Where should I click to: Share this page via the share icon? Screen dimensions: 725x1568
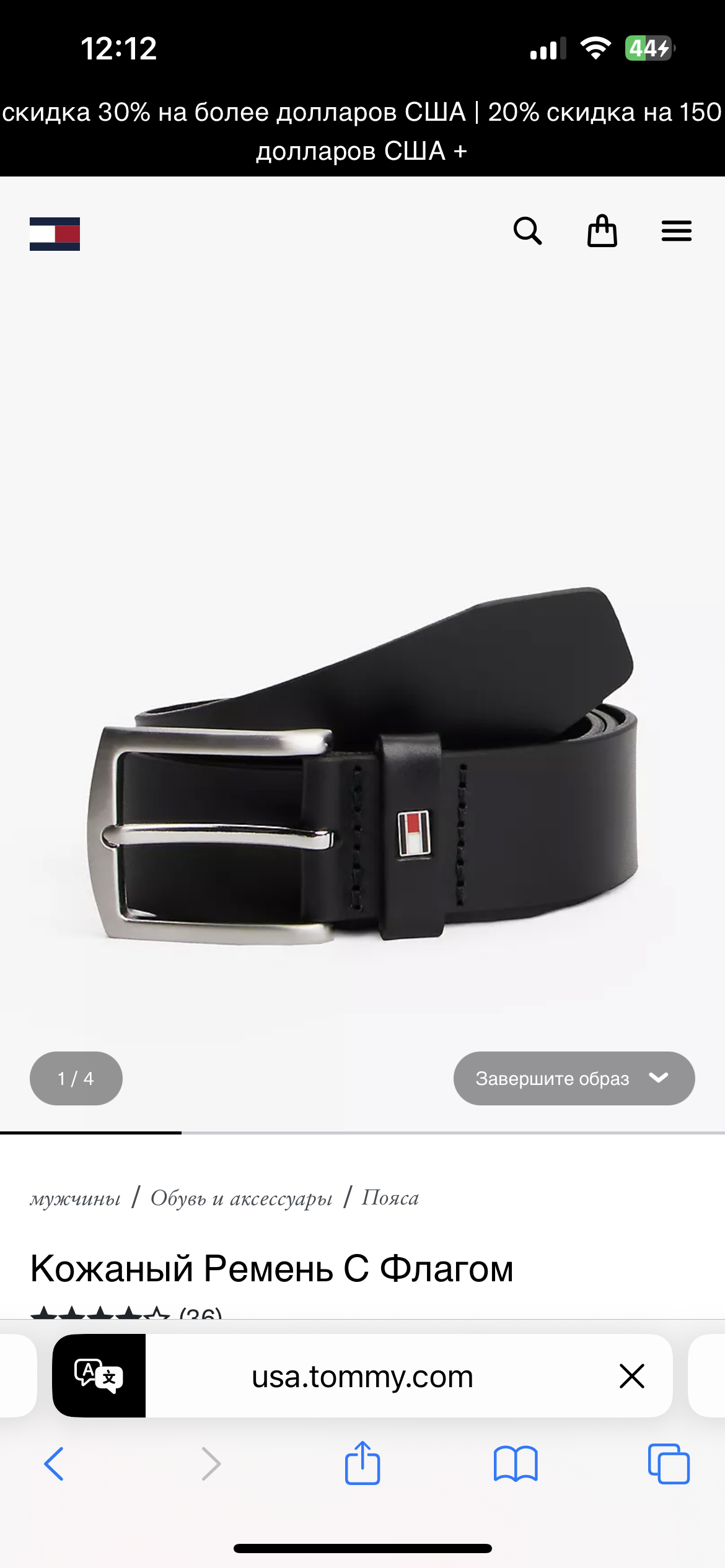362,1463
